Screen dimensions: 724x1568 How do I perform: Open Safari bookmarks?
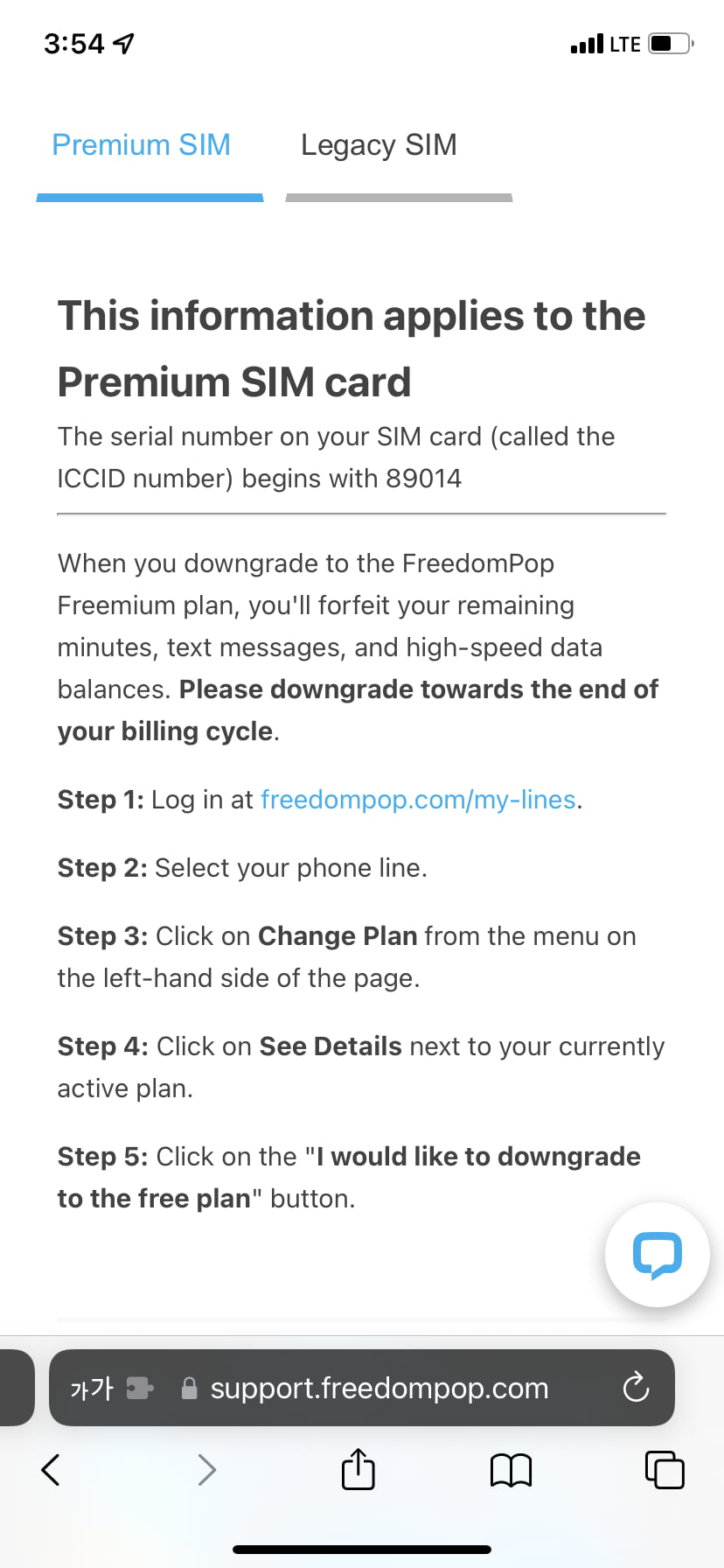(x=512, y=1470)
